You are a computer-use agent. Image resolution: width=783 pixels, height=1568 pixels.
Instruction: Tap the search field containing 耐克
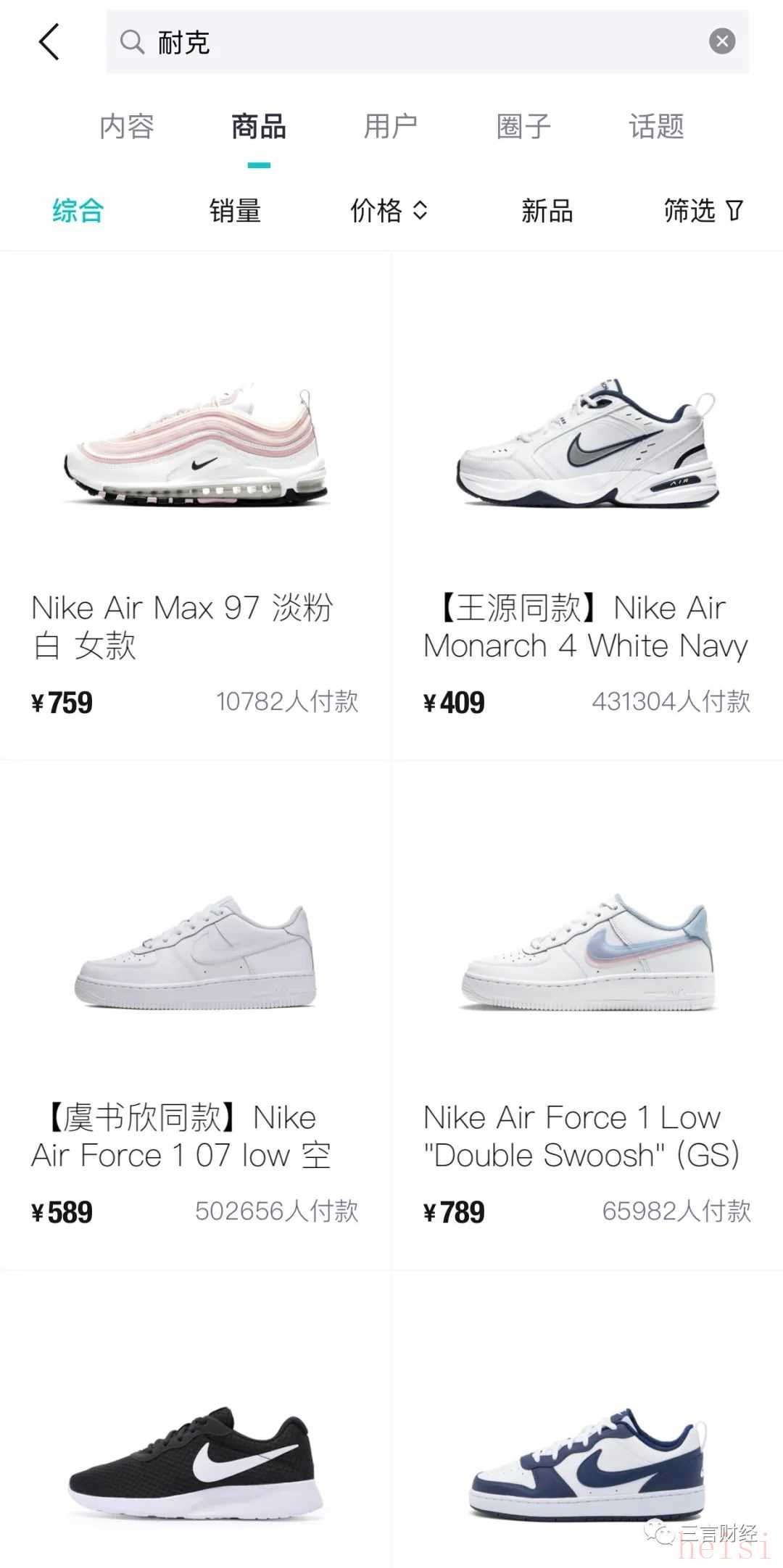coord(406,41)
